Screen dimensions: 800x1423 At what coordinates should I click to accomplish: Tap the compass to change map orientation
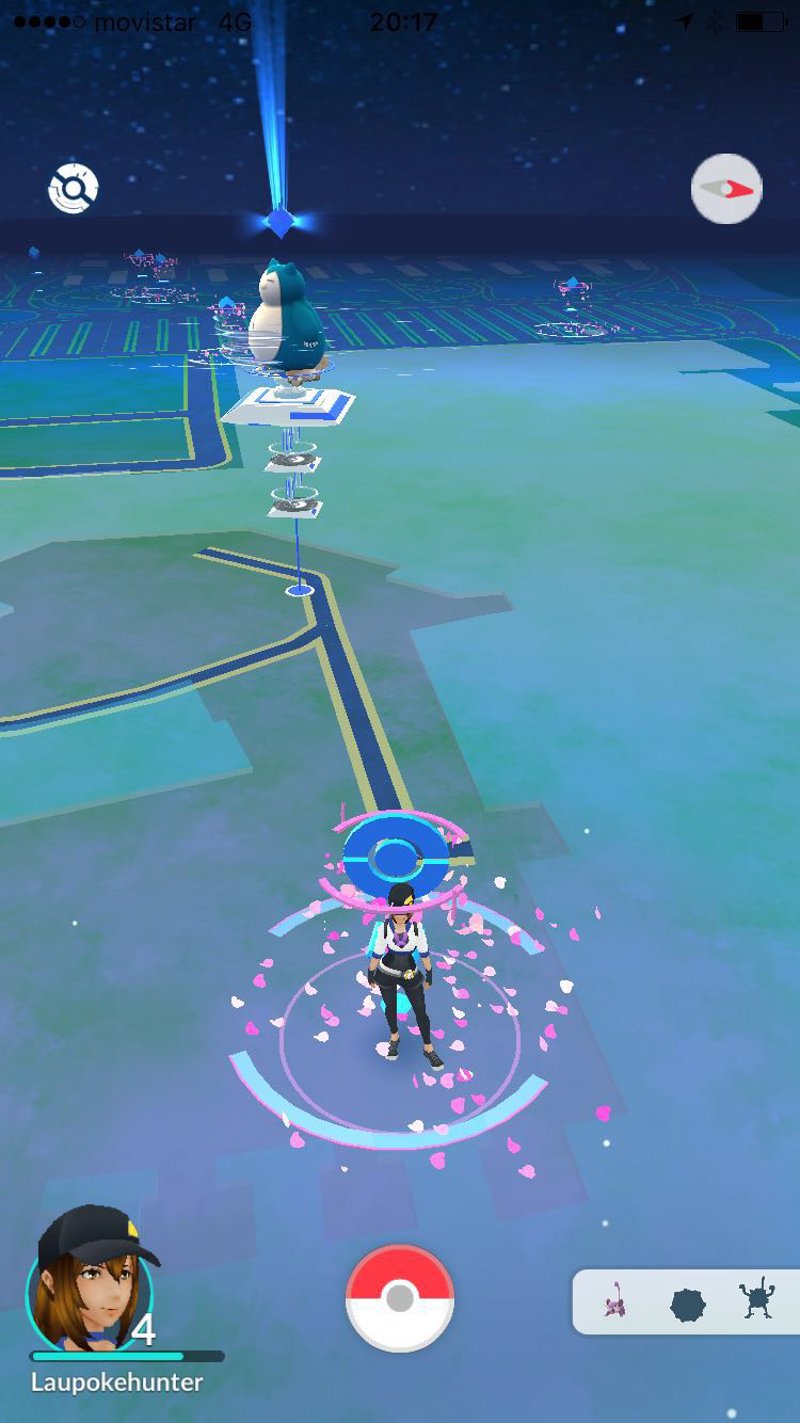coord(726,188)
